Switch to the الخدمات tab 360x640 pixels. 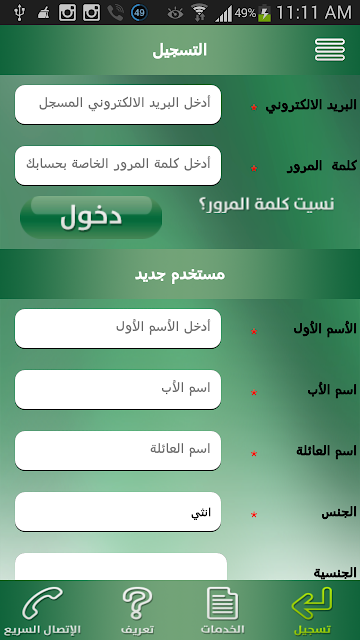pyautogui.click(x=222, y=610)
